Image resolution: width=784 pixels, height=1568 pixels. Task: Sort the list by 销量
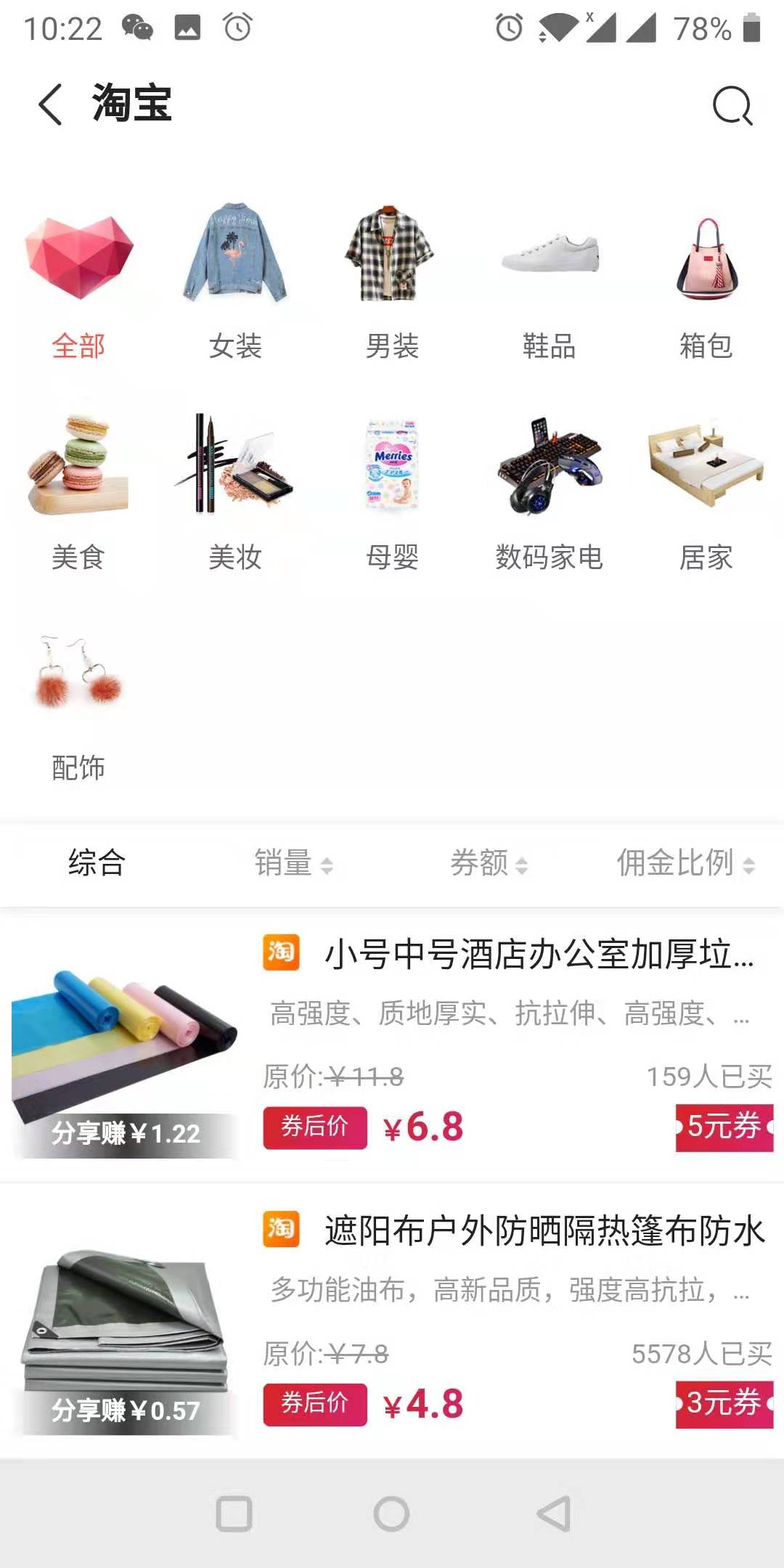[293, 863]
